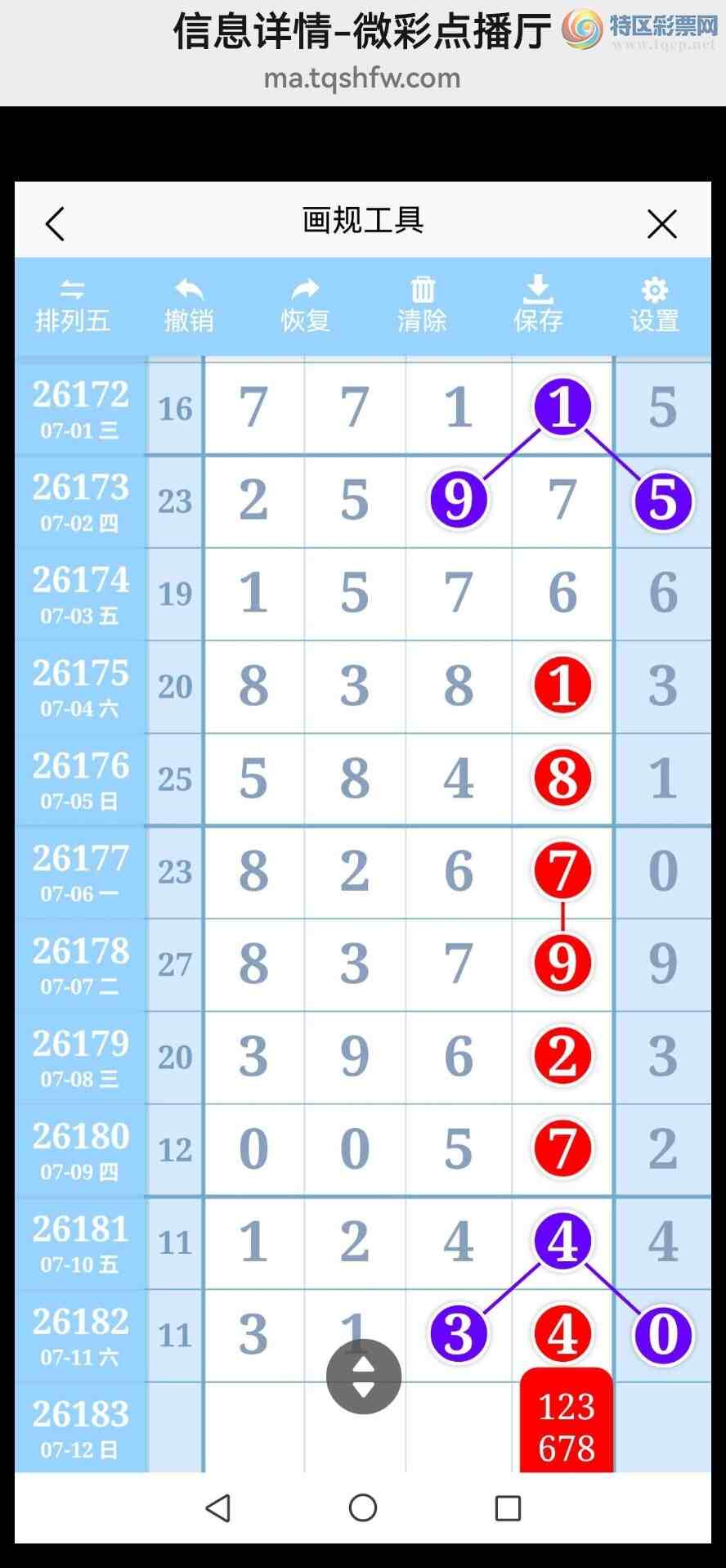The height and width of the screenshot is (1568, 726).
Task: Switch lottery type via 排列五
Action: pyautogui.click(x=72, y=307)
